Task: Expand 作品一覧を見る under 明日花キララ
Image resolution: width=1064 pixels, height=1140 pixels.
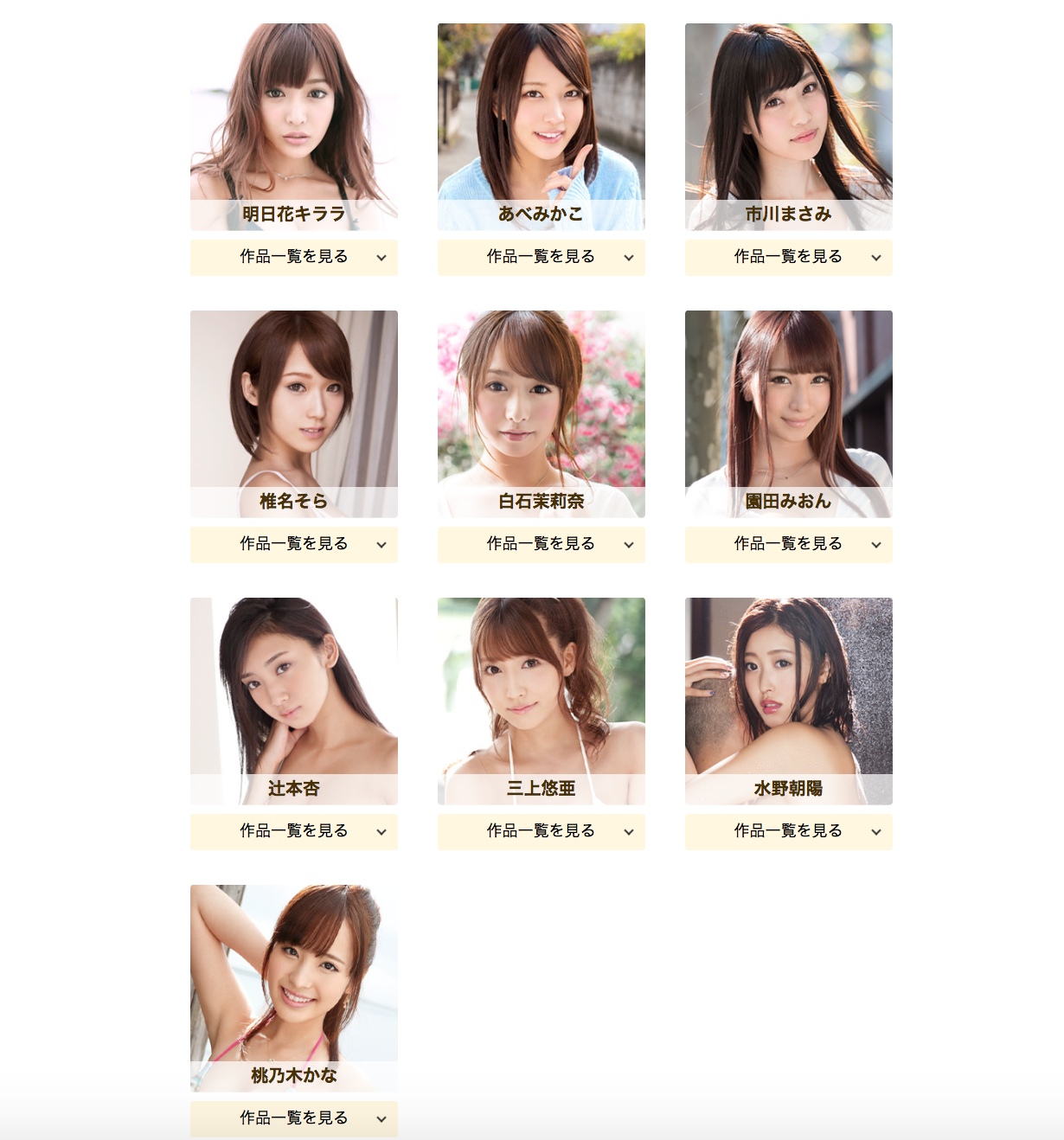Action: click(x=294, y=258)
